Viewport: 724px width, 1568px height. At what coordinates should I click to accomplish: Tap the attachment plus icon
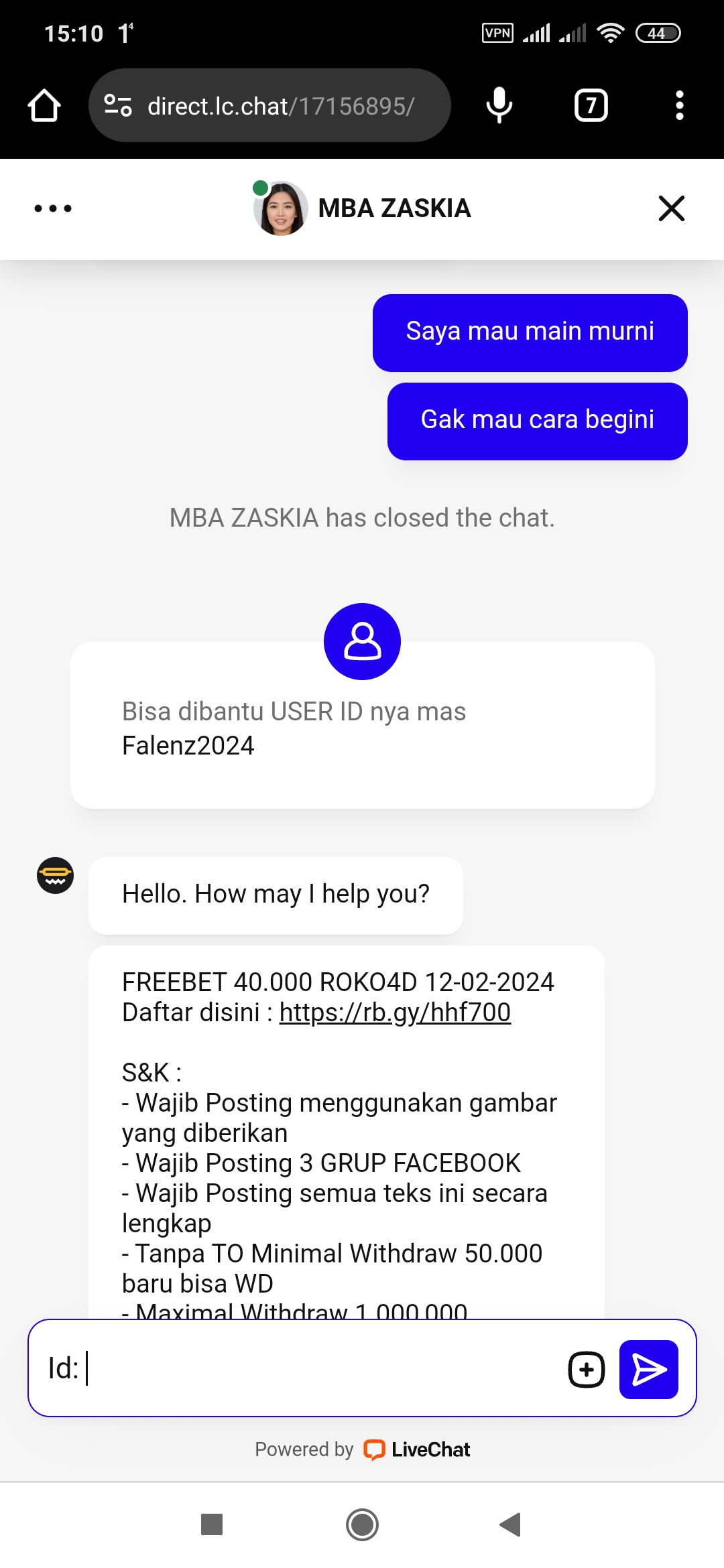[x=587, y=1369]
